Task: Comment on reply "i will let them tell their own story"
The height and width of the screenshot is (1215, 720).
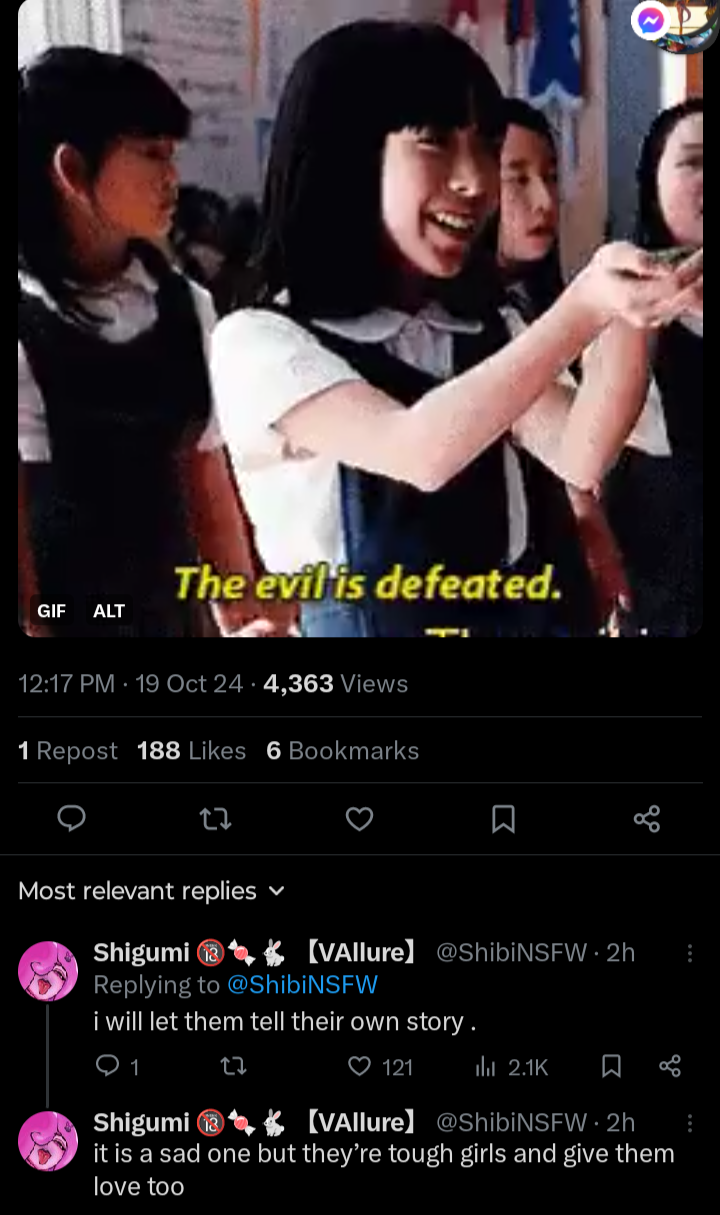Action: [117, 1067]
